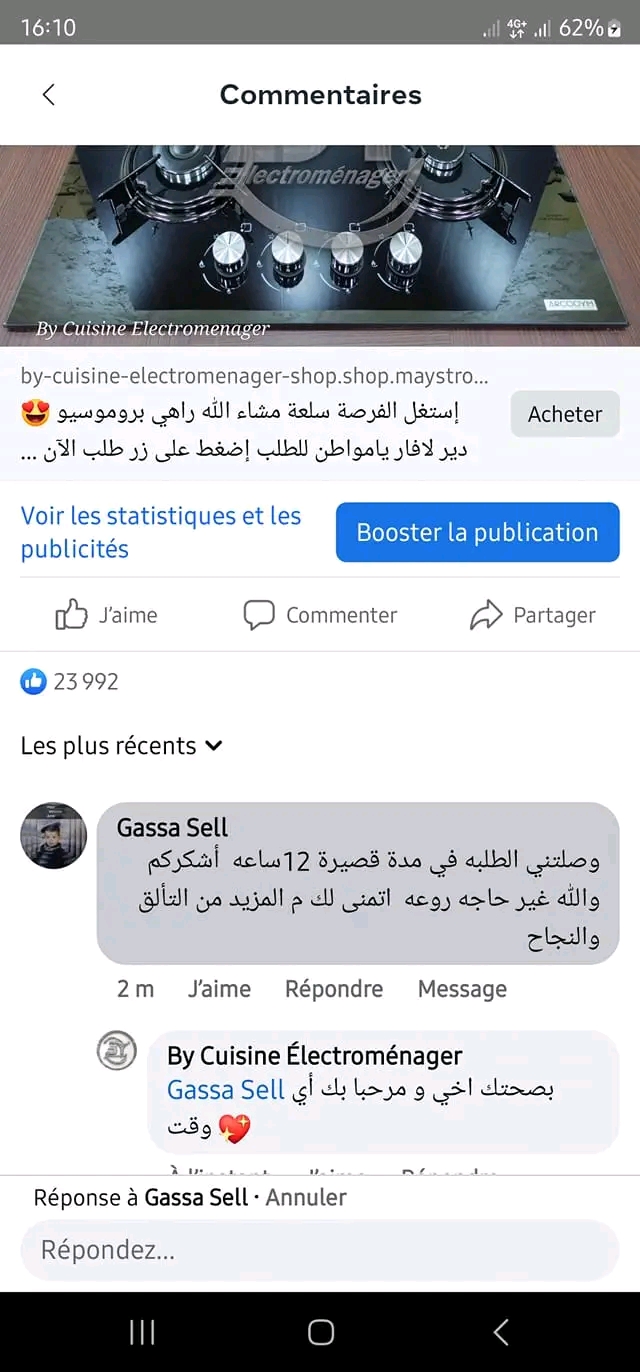Tap Booster la publication
The width and height of the screenshot is (640, 1372).
pyautogui.click(x=477, y=532)
